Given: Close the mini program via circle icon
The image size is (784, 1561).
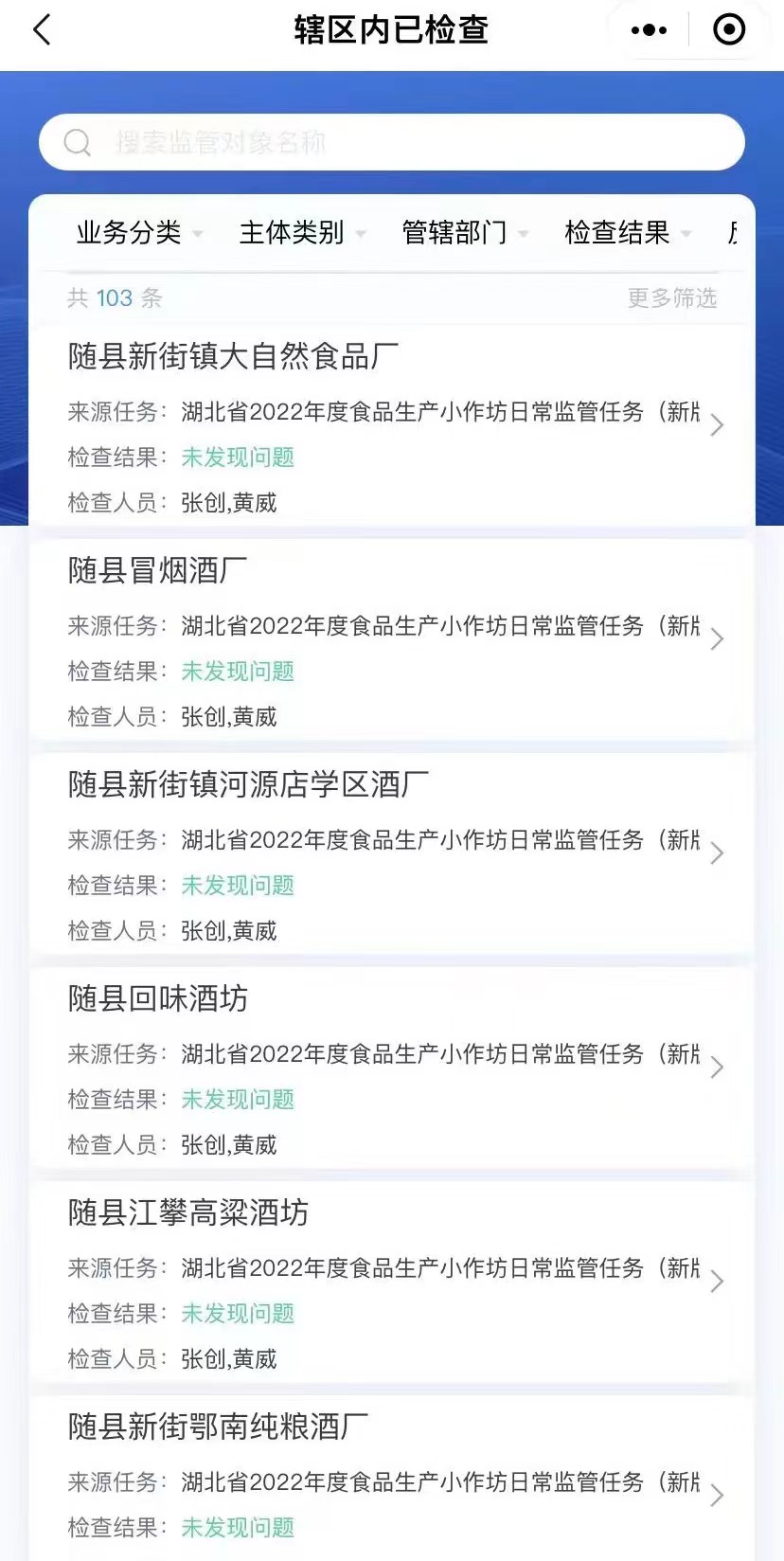Looking at the screenshot, I should pos(729,30).
